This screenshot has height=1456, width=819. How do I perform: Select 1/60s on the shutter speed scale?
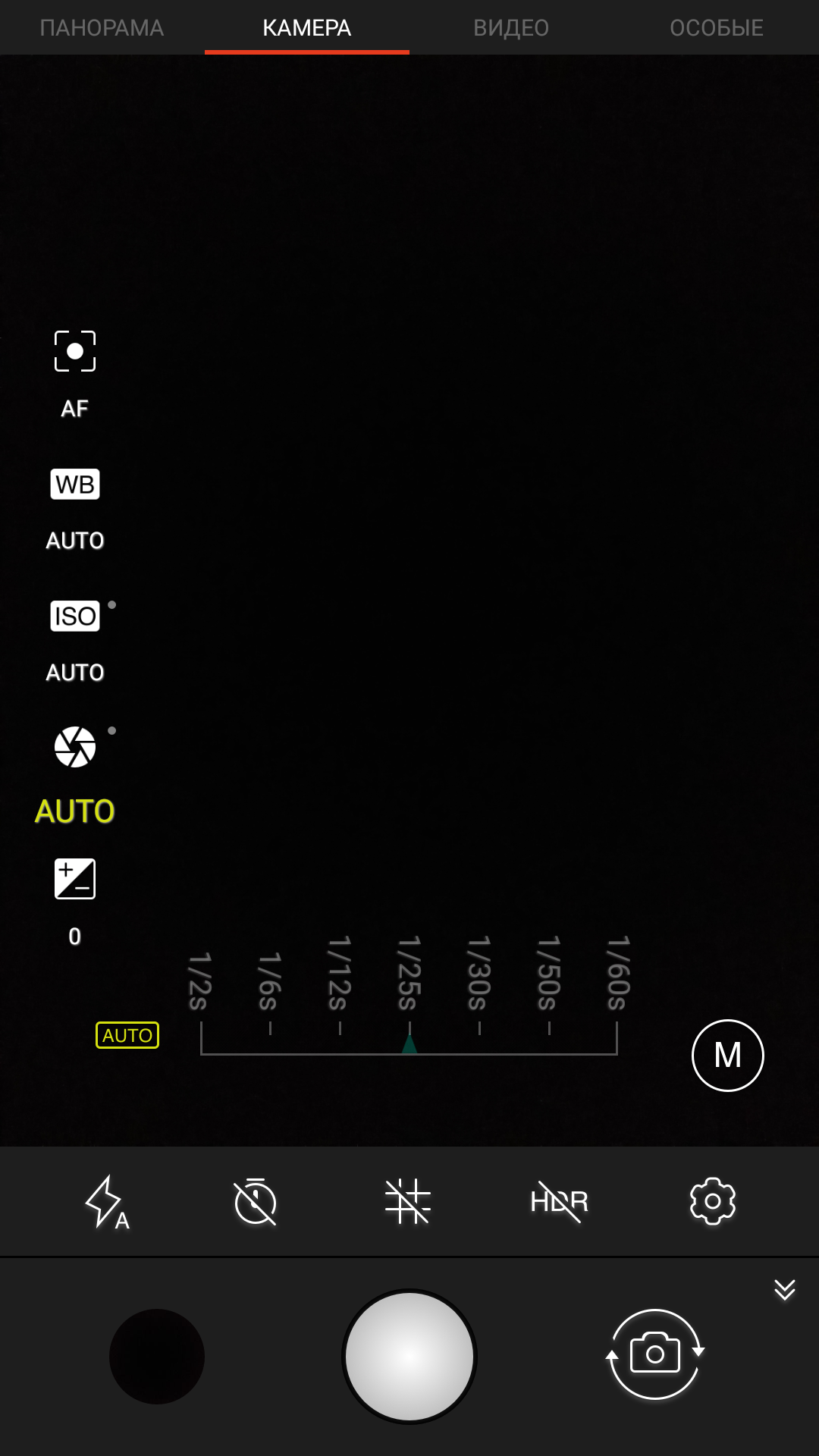pos(618,973)
